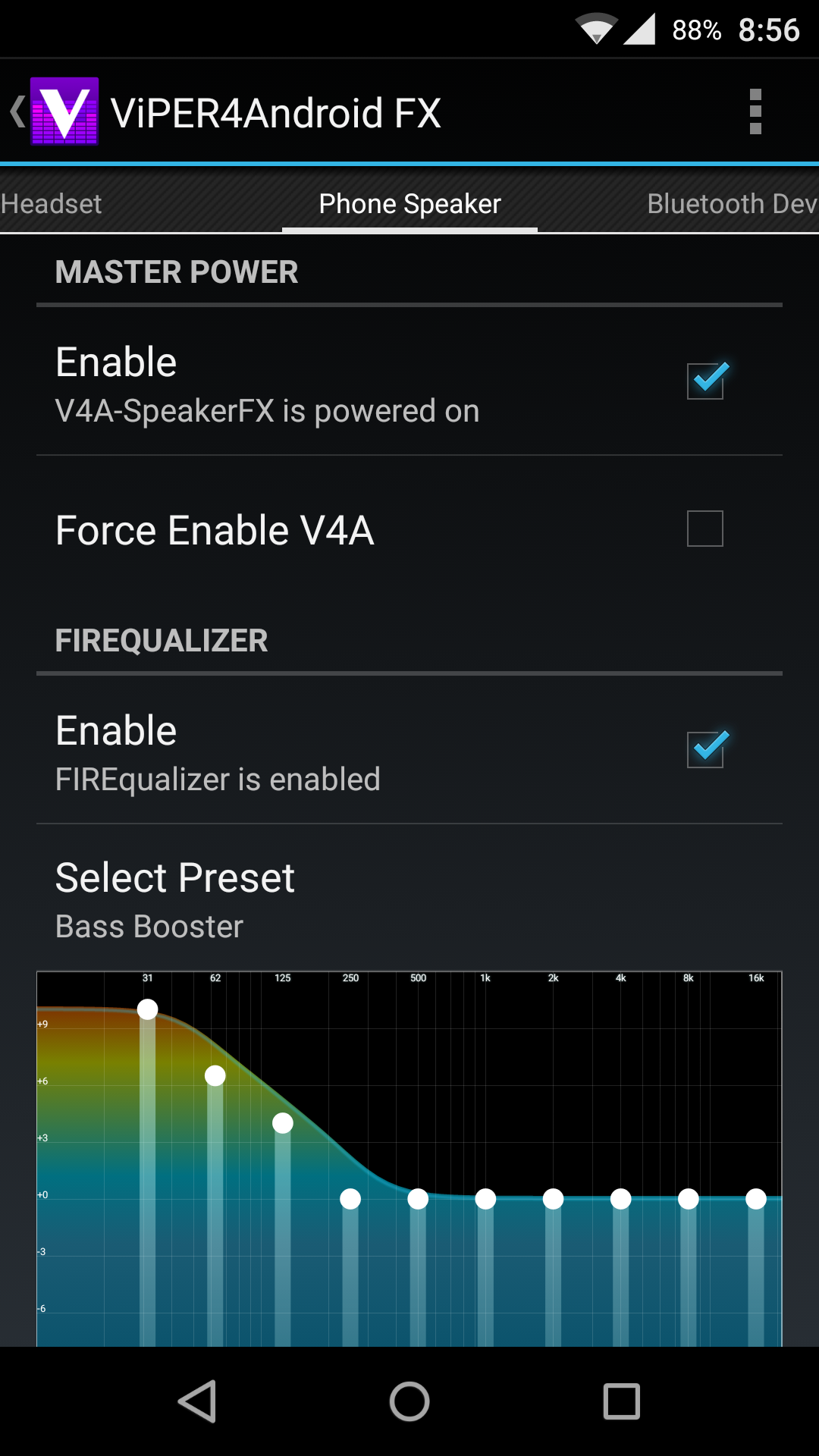Tap the ViPER4Android app icon to go back
Viewport: 819px width, 1456px height.
click(64, 111)
